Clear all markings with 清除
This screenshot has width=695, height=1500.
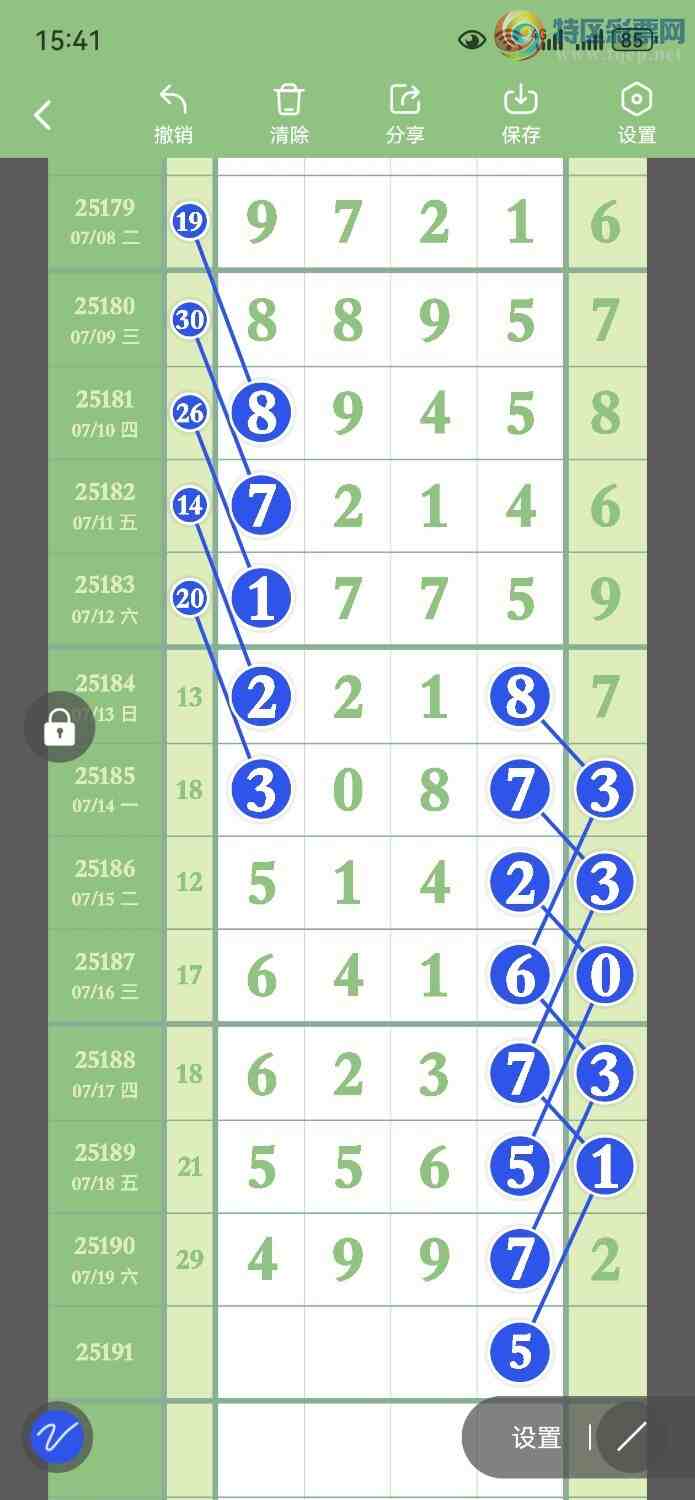pyautogui.click(x=289, y=114)
